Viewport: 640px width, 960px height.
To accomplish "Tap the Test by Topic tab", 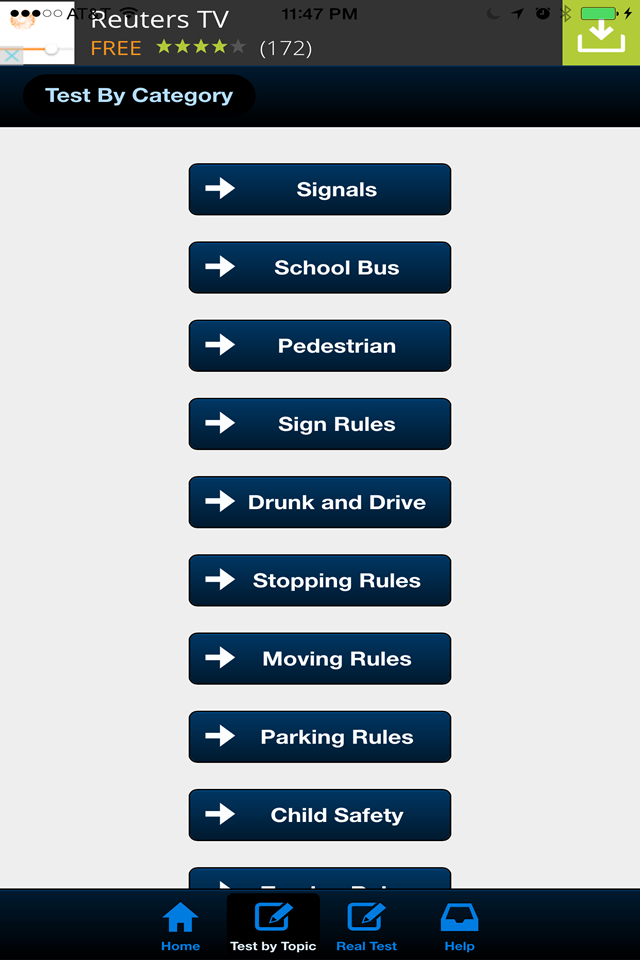I will point(273,926).
